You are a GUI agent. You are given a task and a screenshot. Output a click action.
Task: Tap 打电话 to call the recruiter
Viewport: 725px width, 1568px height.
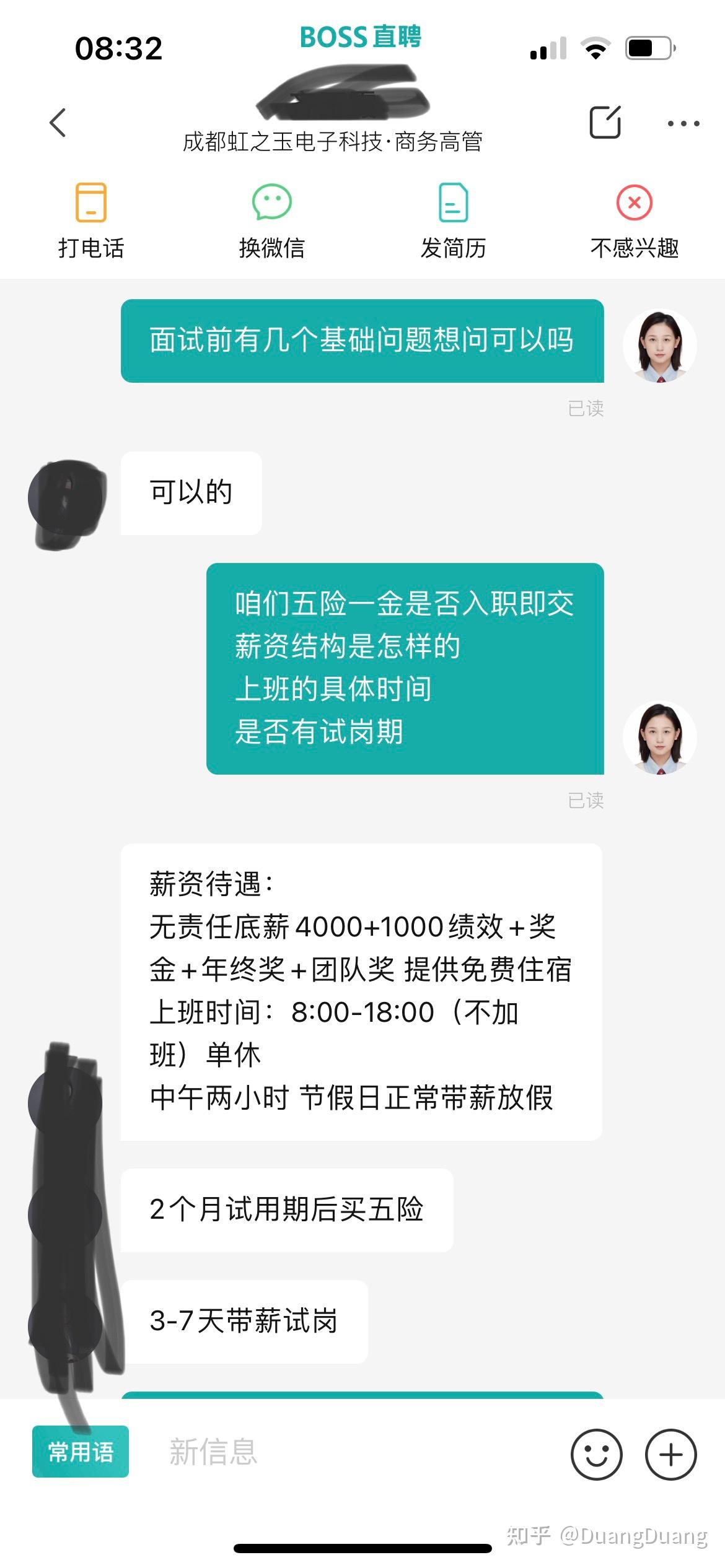coord(91,220)
